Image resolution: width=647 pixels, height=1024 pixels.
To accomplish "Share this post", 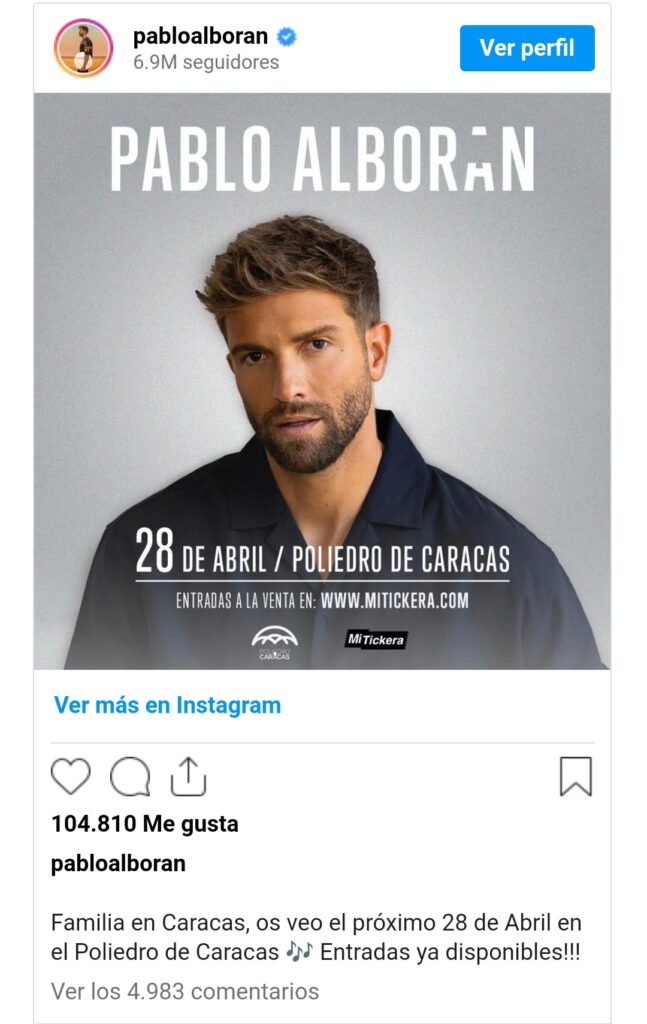I will [188, 777].
